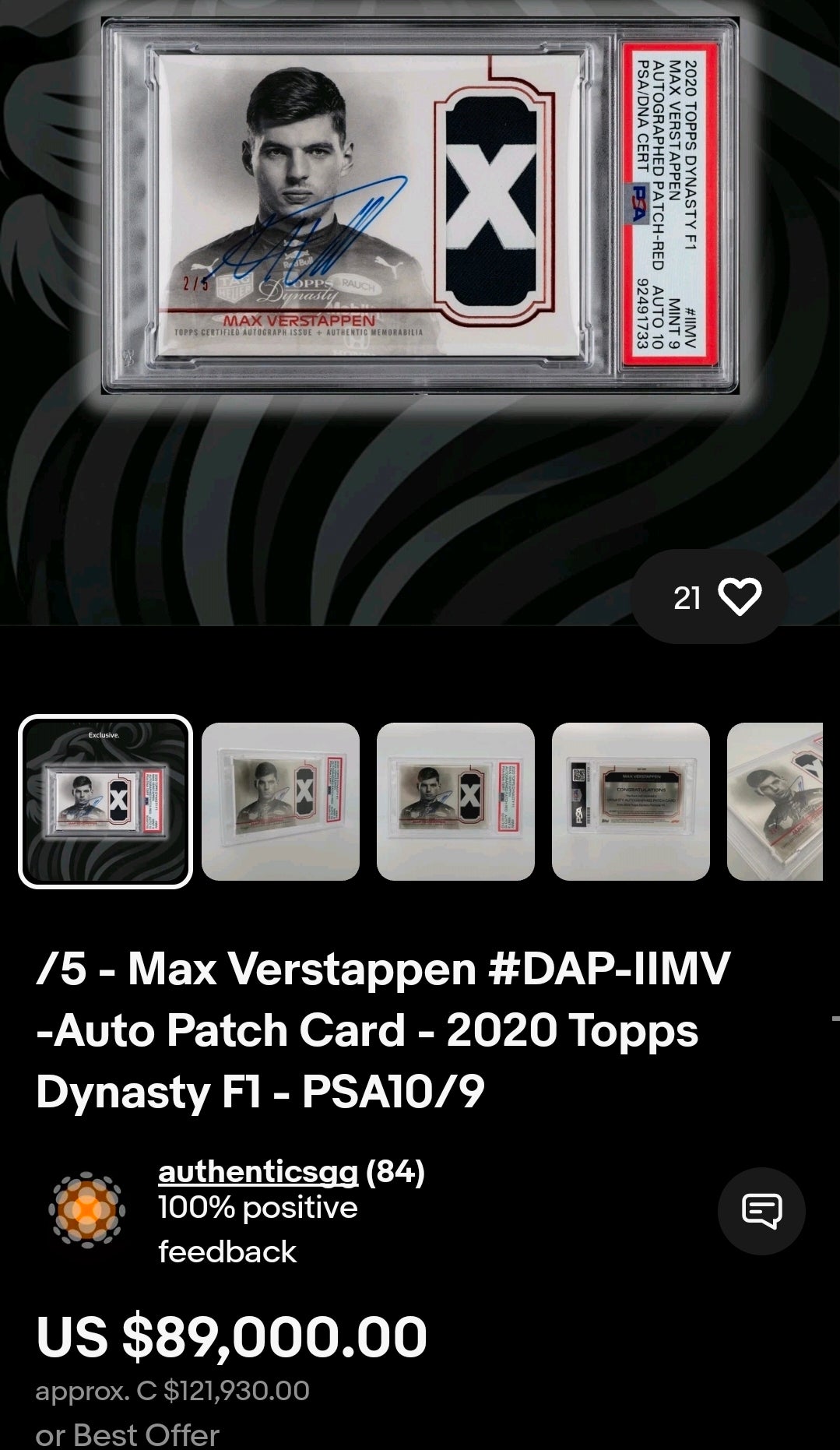840x1450 pixels.
Task: Select the first thumbnail labeled Exclusive
Action: pyautogui.click(x=105, y=801)
